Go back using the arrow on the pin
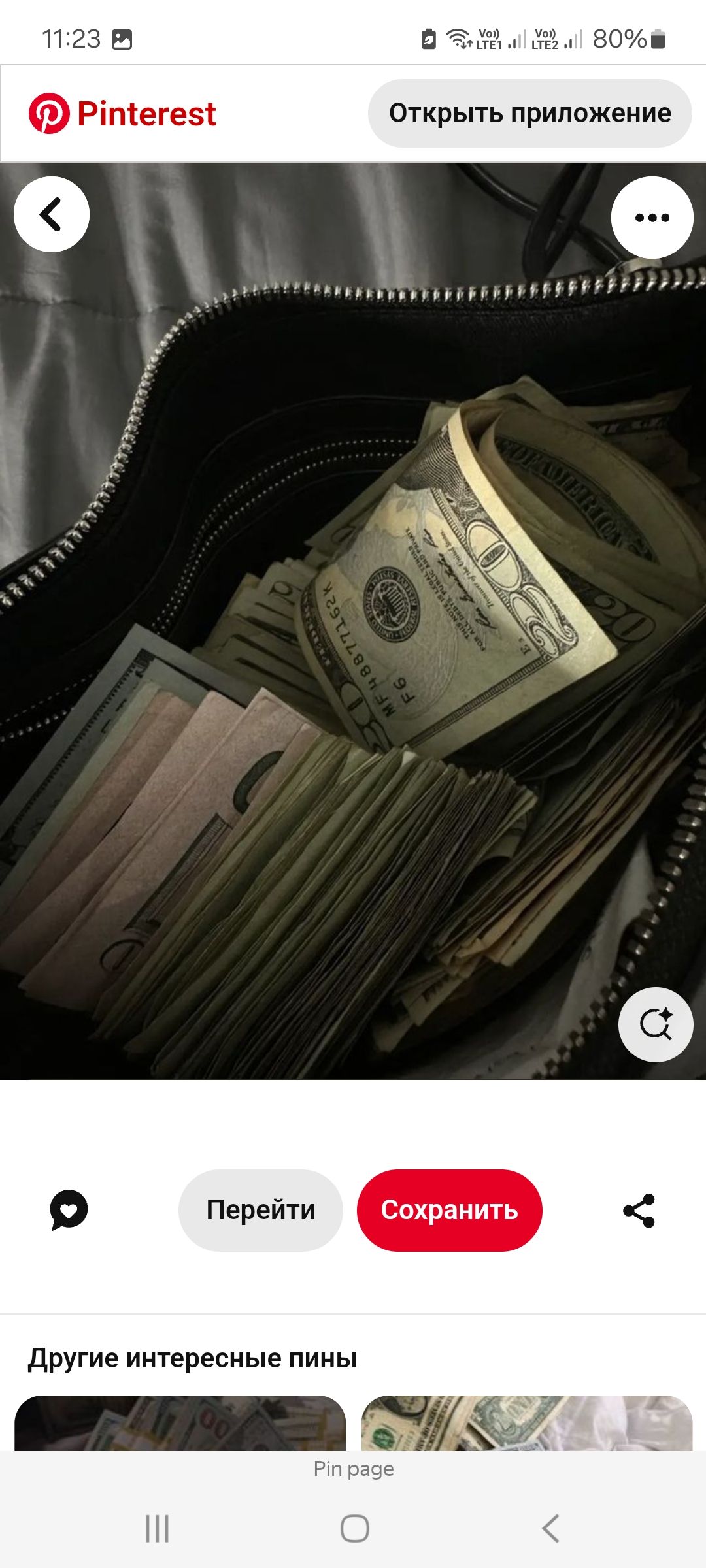 pos(51,214)
